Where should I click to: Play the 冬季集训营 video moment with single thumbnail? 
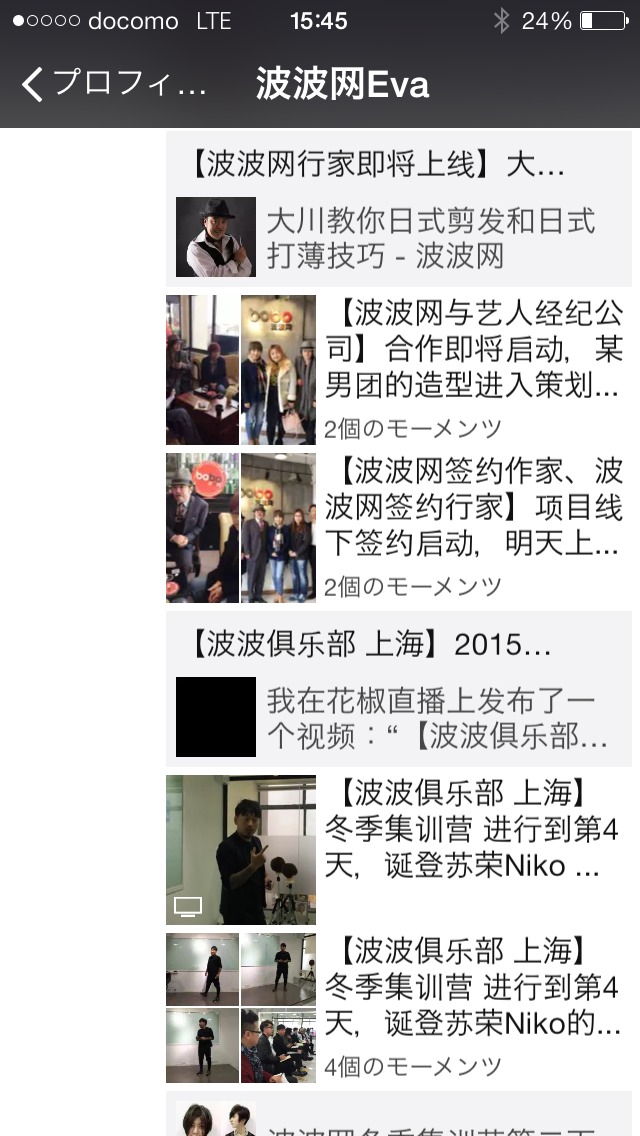[241, 850]
